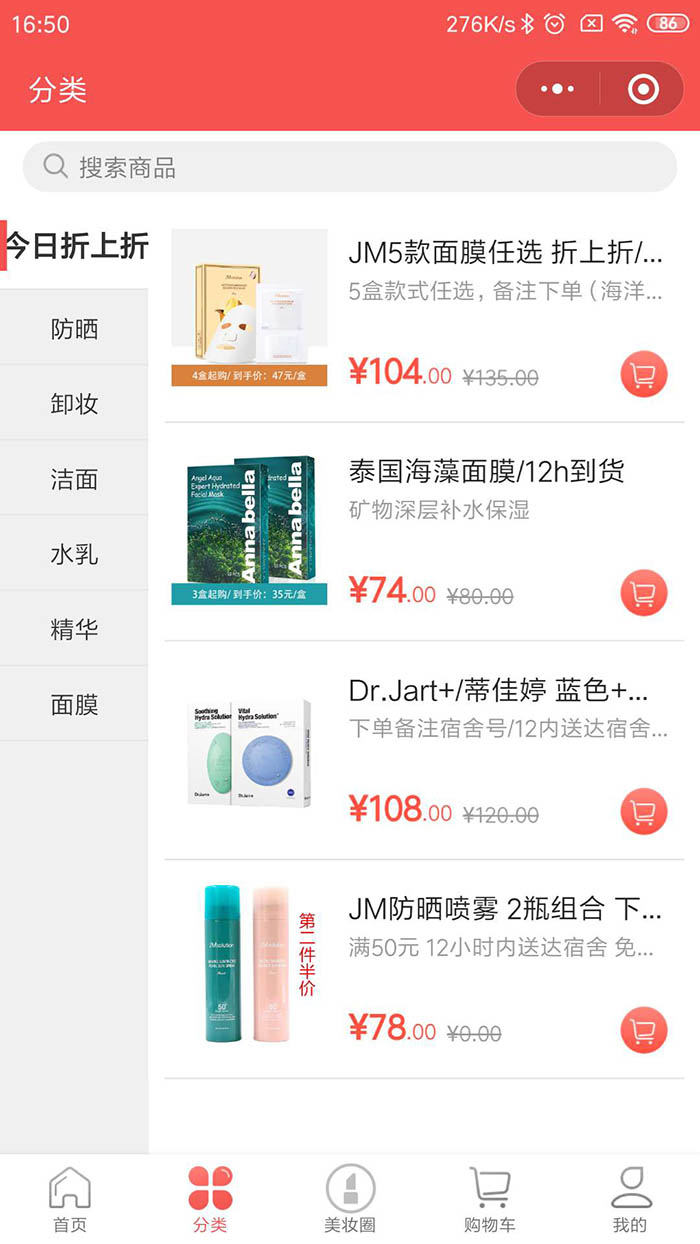
Task: Add Dr.Jart+ 蒂佳婷 mask to cart
Action: click(643, 811)
